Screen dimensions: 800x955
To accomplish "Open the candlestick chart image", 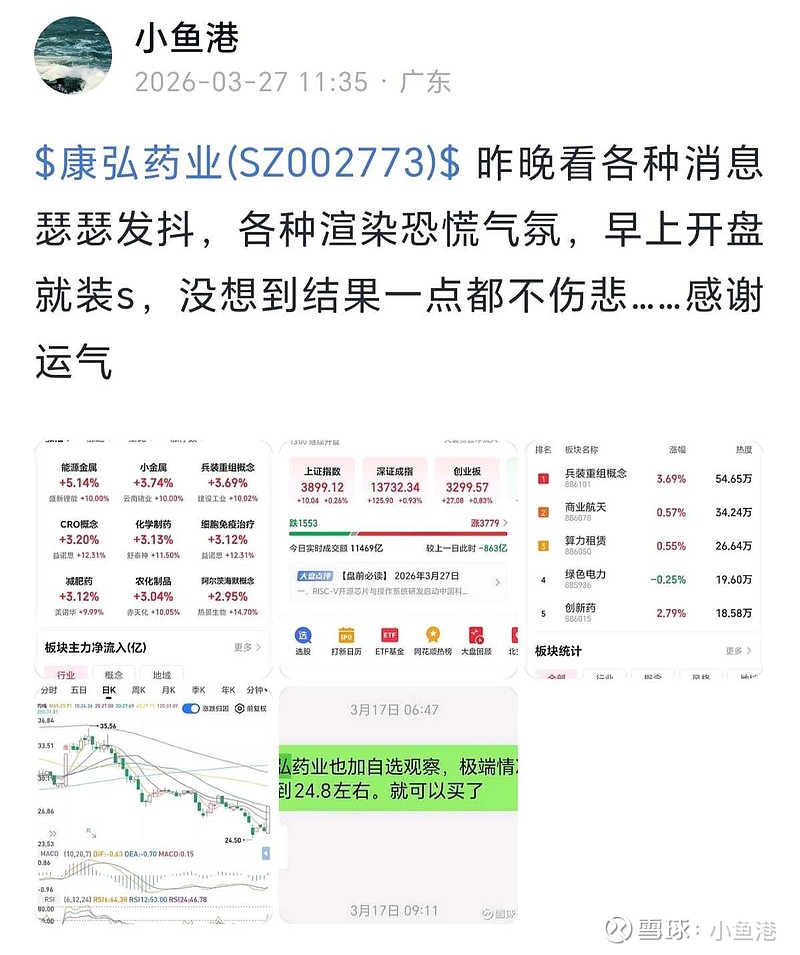I will click(x=153, y=804).
